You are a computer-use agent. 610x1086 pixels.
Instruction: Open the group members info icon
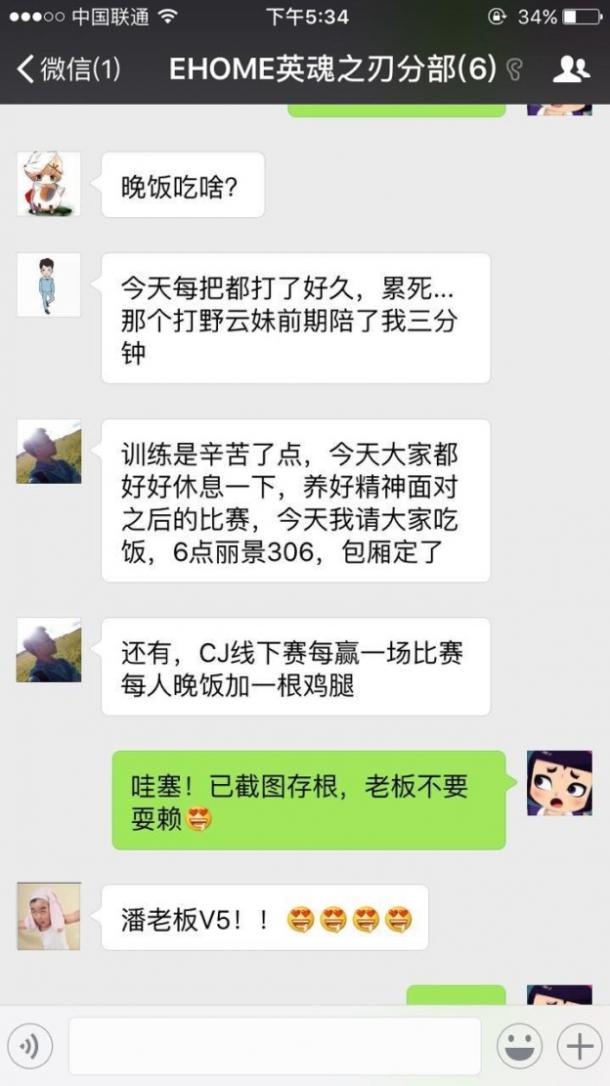coord(572,69)
